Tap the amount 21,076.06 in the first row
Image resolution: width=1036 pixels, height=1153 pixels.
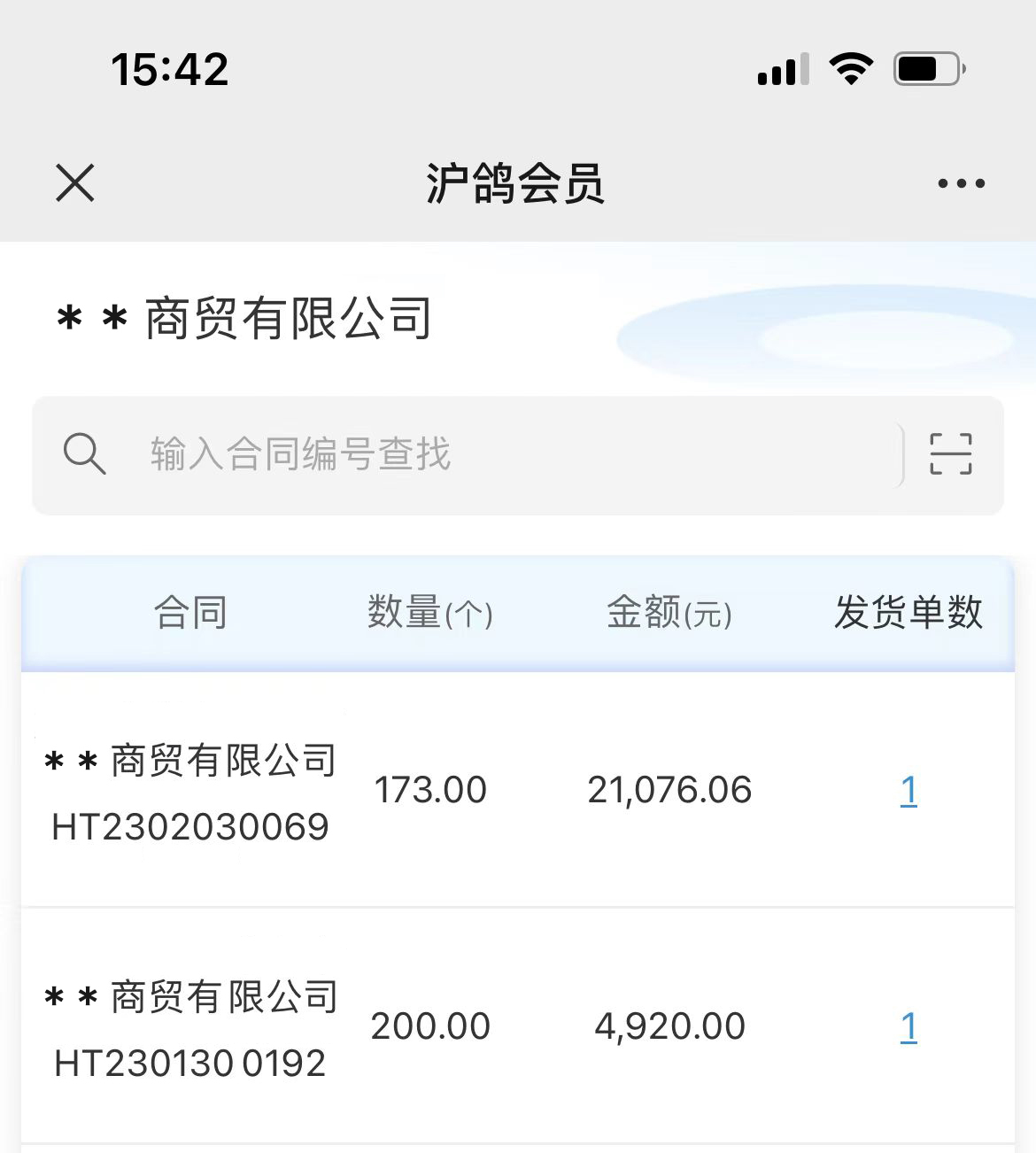point(670,790)
